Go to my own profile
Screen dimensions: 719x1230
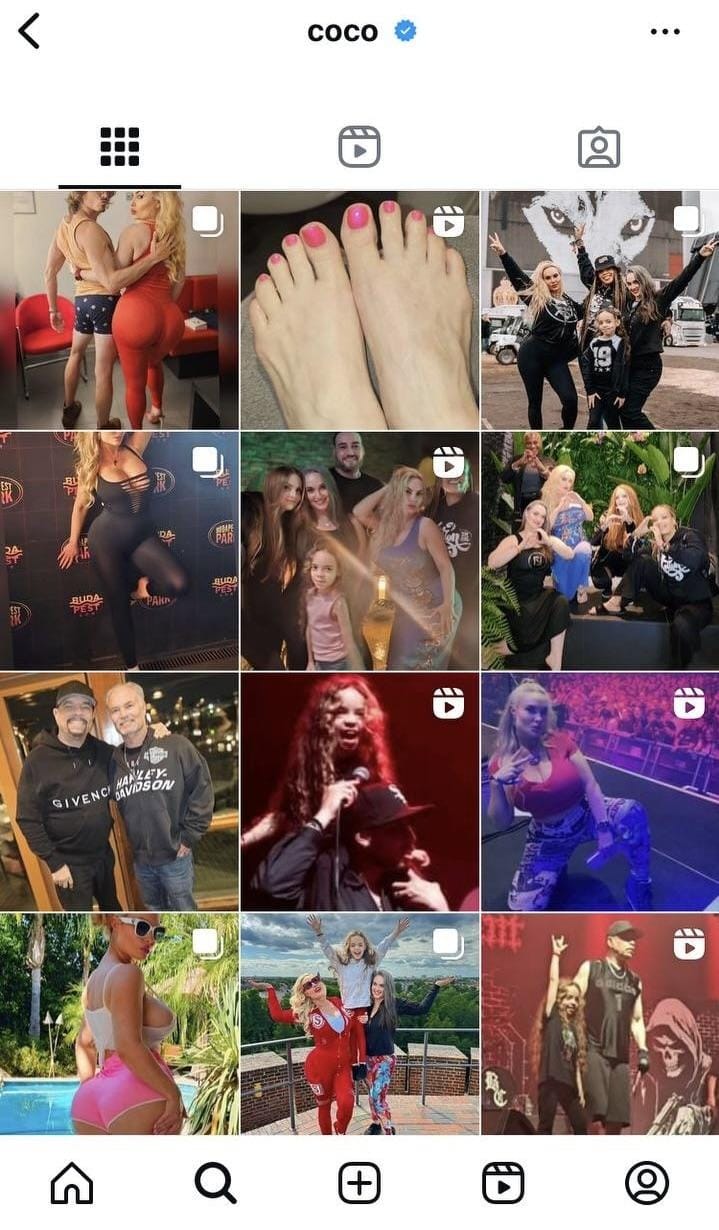tap(647, 1184)
